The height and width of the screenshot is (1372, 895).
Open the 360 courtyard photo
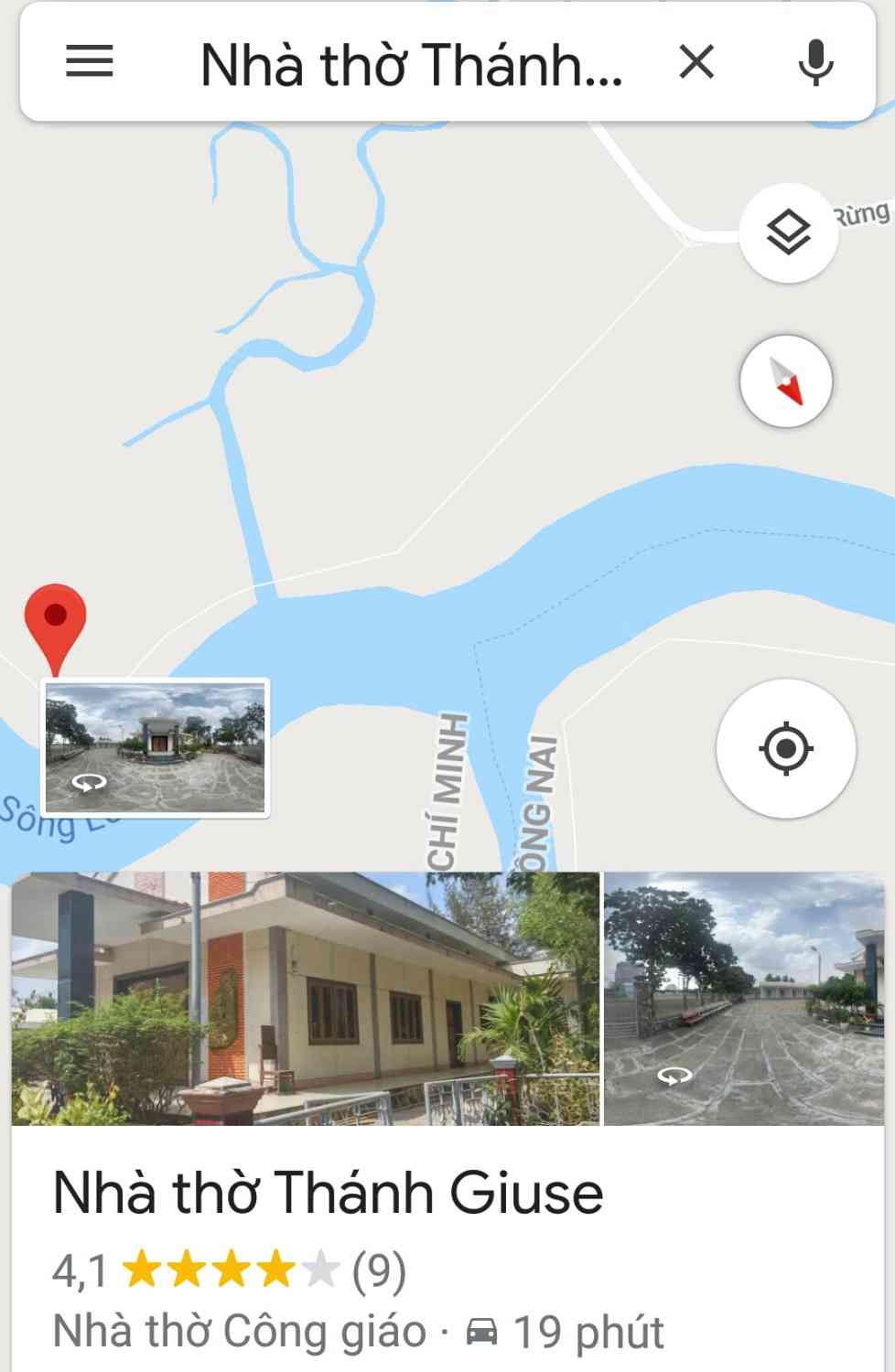click(743, 998)
